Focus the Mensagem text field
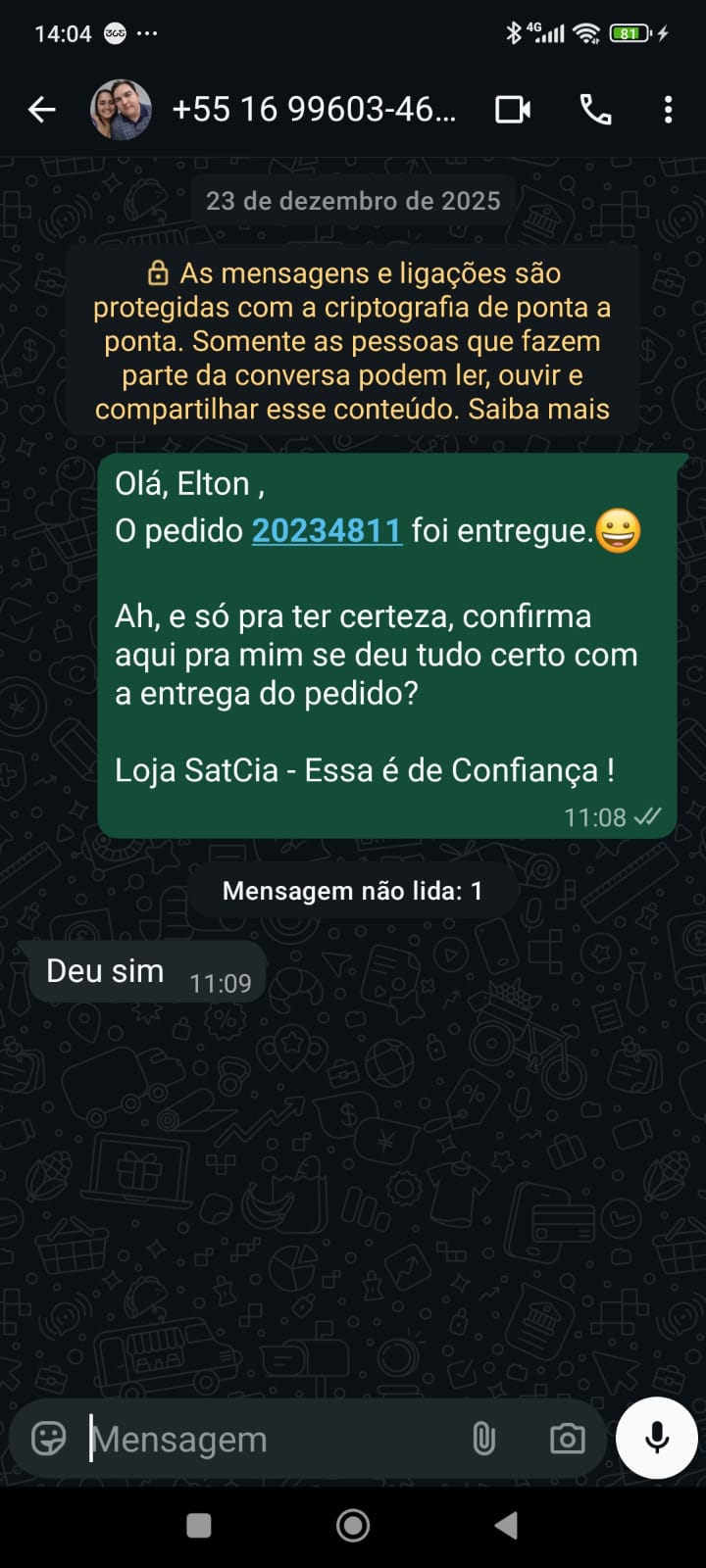 265,1439
